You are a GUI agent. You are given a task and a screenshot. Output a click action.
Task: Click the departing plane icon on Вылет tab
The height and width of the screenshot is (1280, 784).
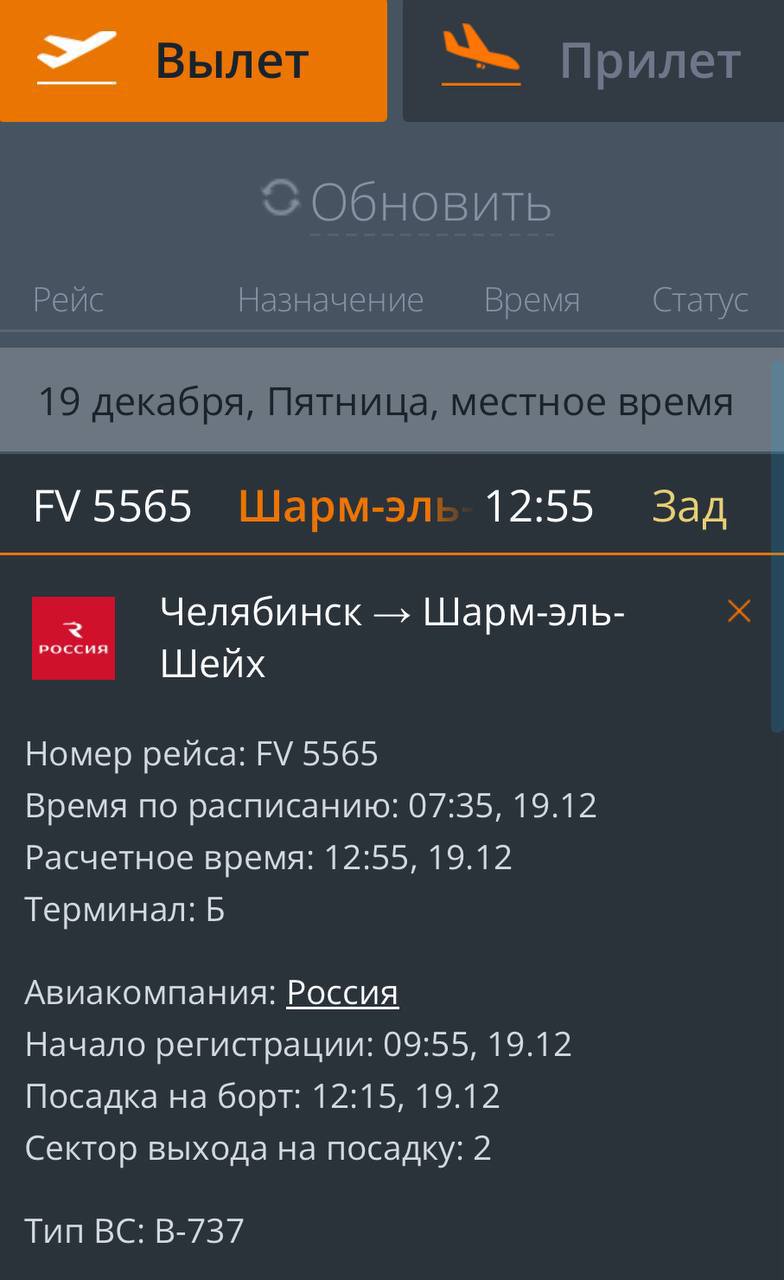[75, 55]
